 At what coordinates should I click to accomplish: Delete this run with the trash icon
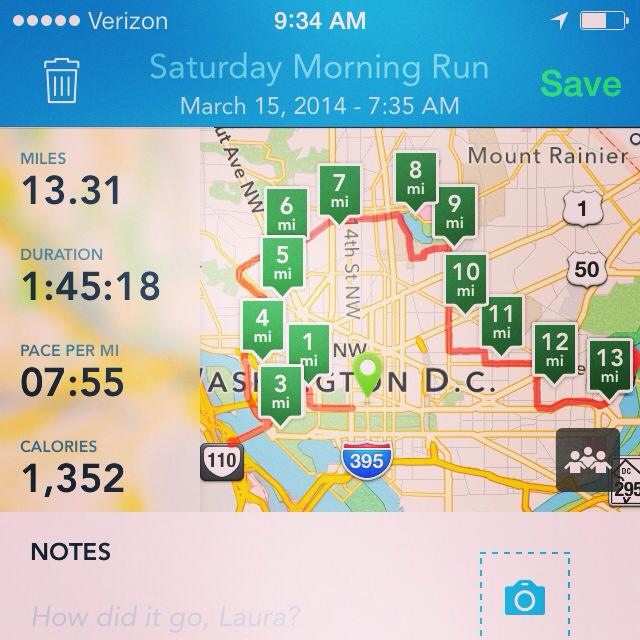pyautogui.click(x=61, y=81)
